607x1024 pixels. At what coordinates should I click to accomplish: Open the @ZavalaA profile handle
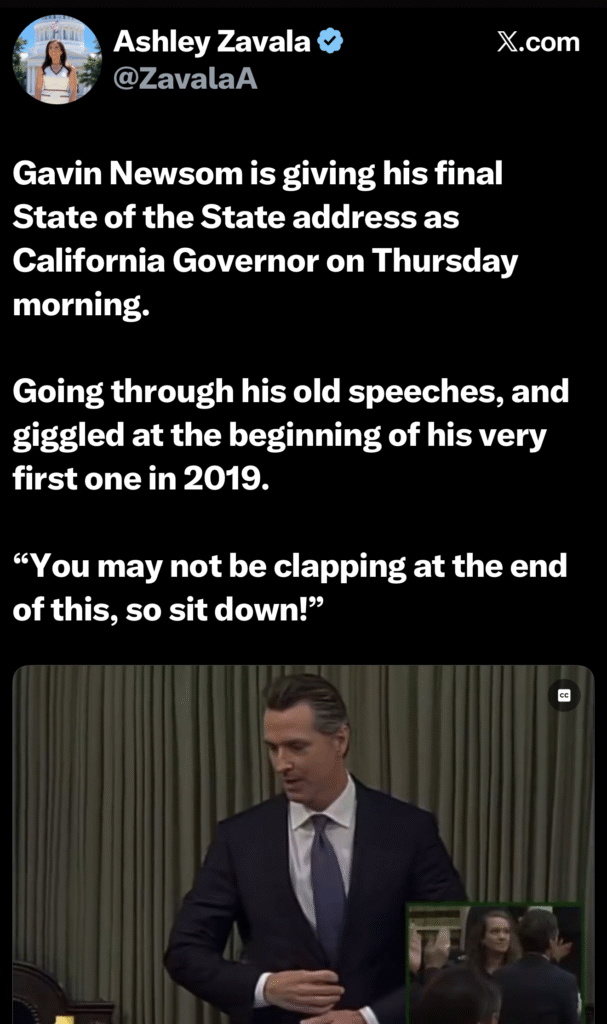click(x=185, y=77)
